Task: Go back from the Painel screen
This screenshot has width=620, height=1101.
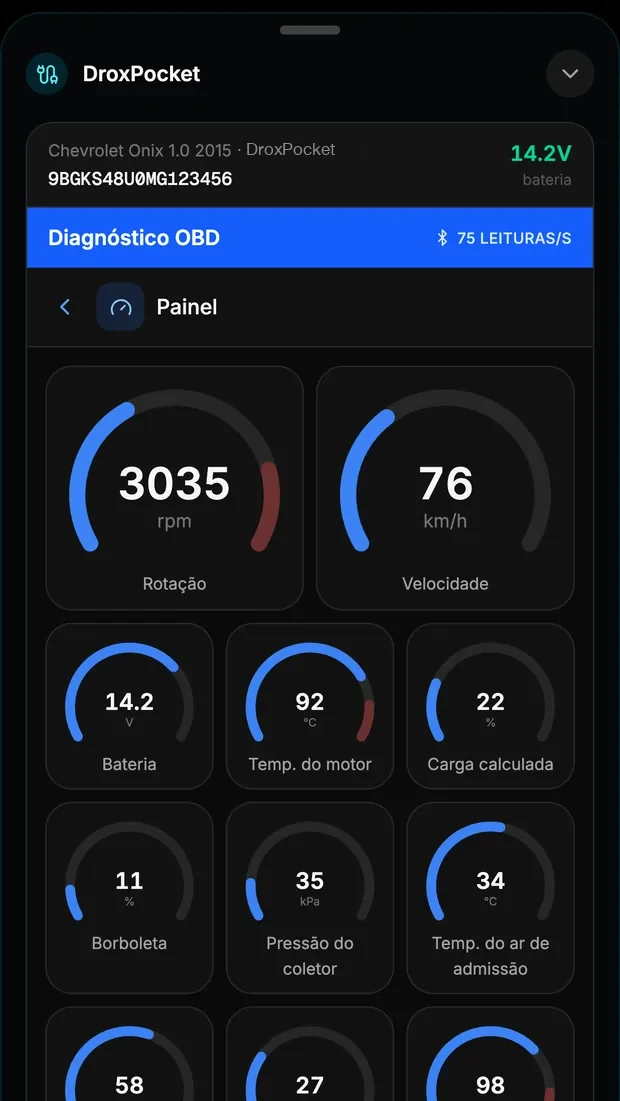Action: click(x=65, y=307)
